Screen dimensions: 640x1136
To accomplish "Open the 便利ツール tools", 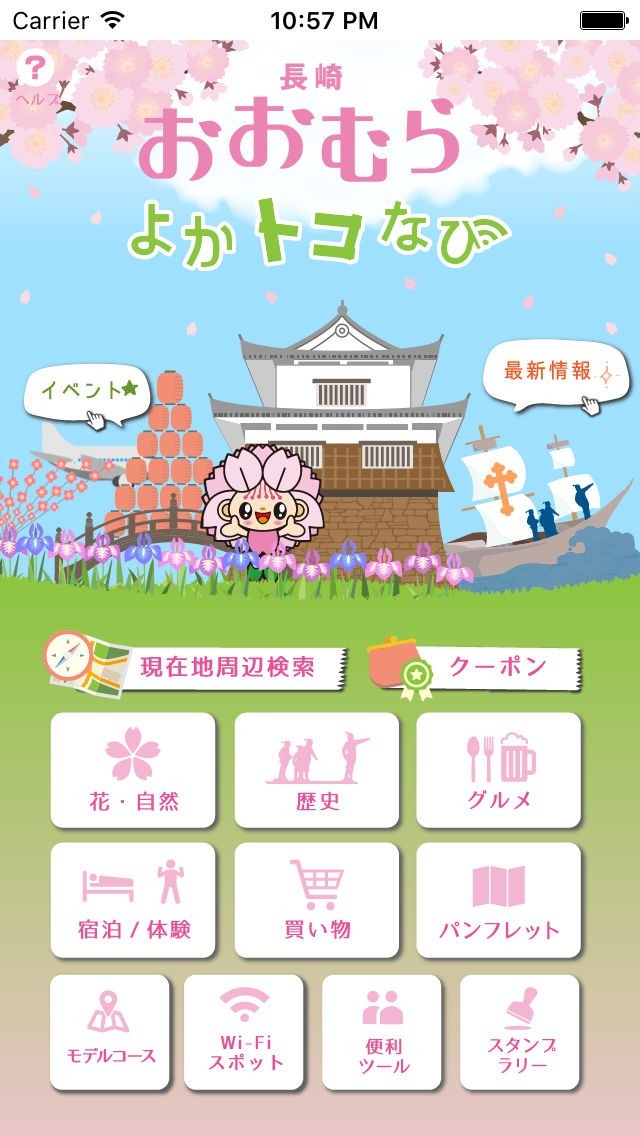I will click(x=382, y=1032).
